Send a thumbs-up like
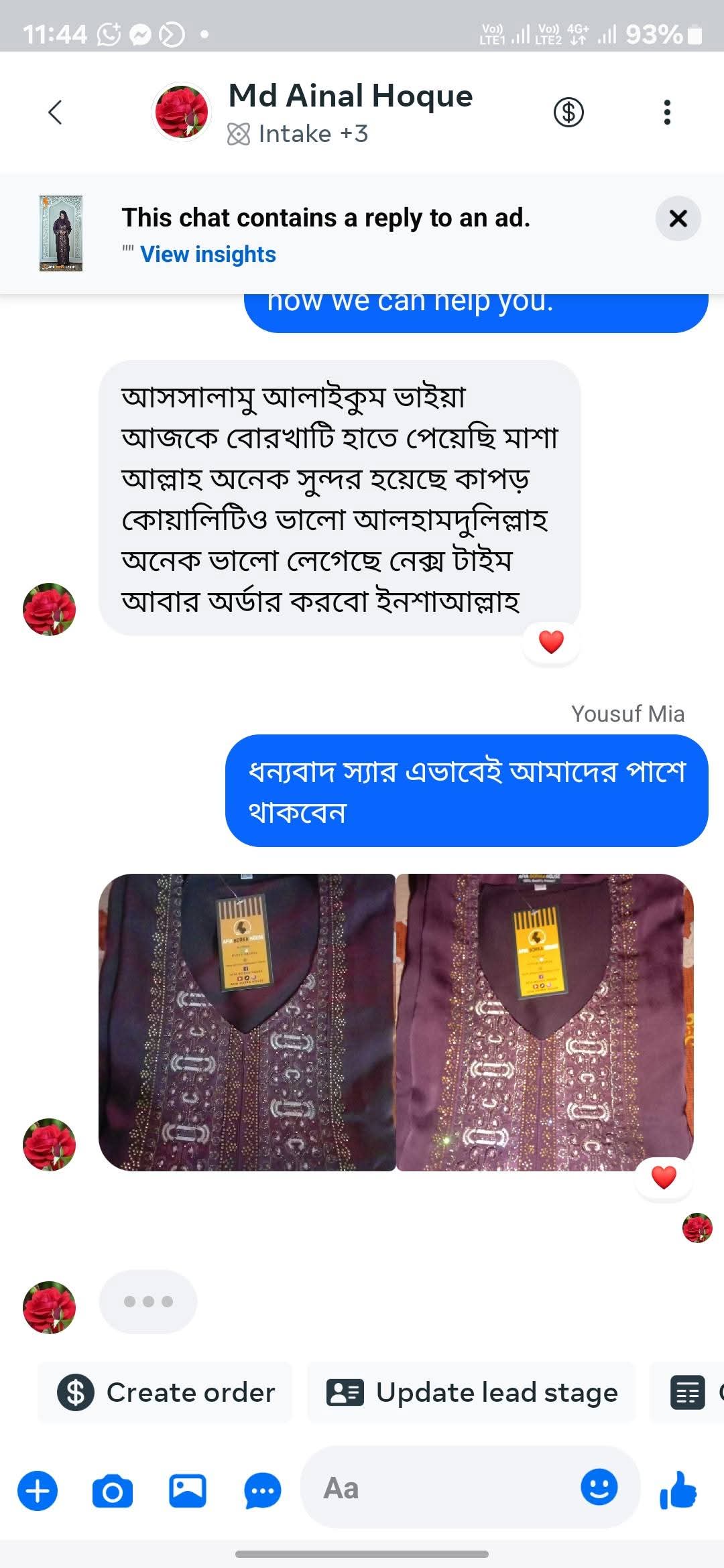The width and height of the screenshot is (724, 1568). point(678,1490)
